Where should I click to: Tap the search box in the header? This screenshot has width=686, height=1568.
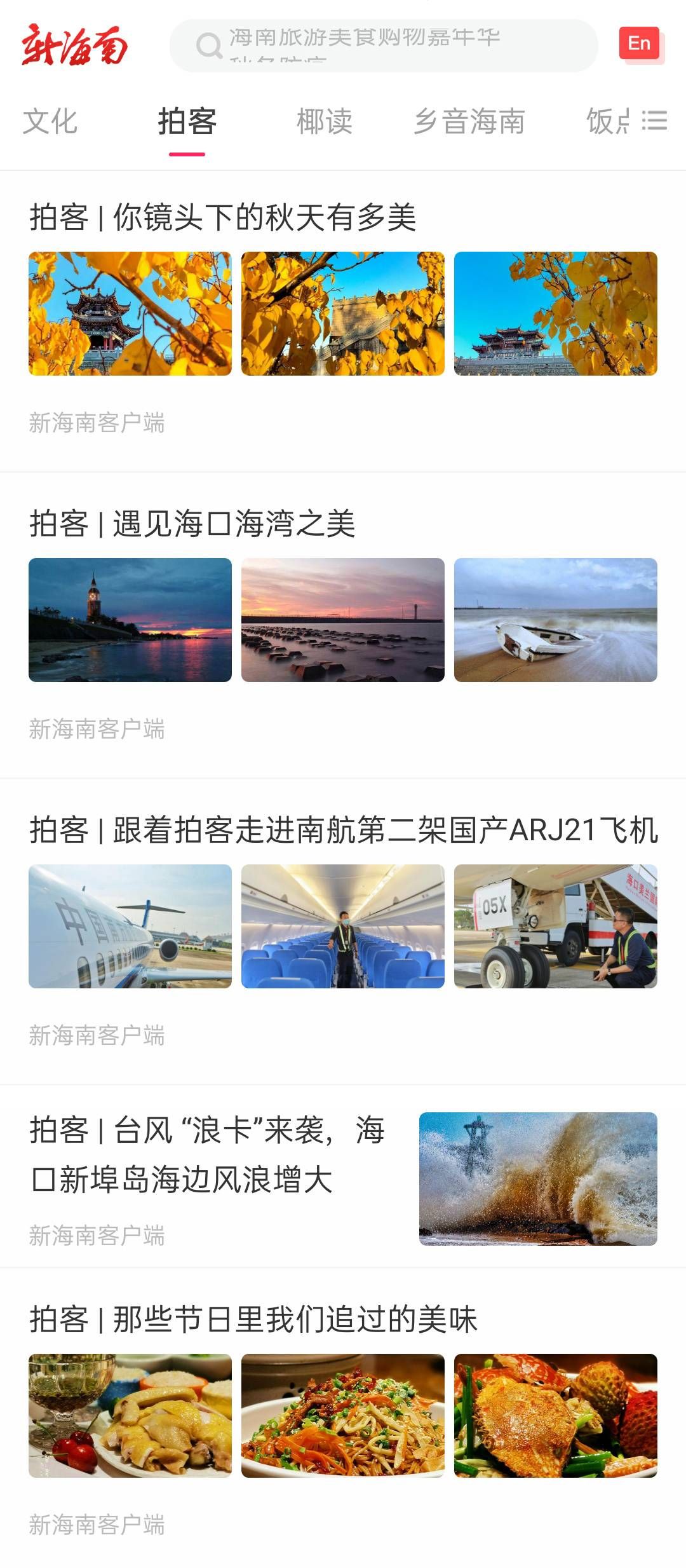[383, 45]
